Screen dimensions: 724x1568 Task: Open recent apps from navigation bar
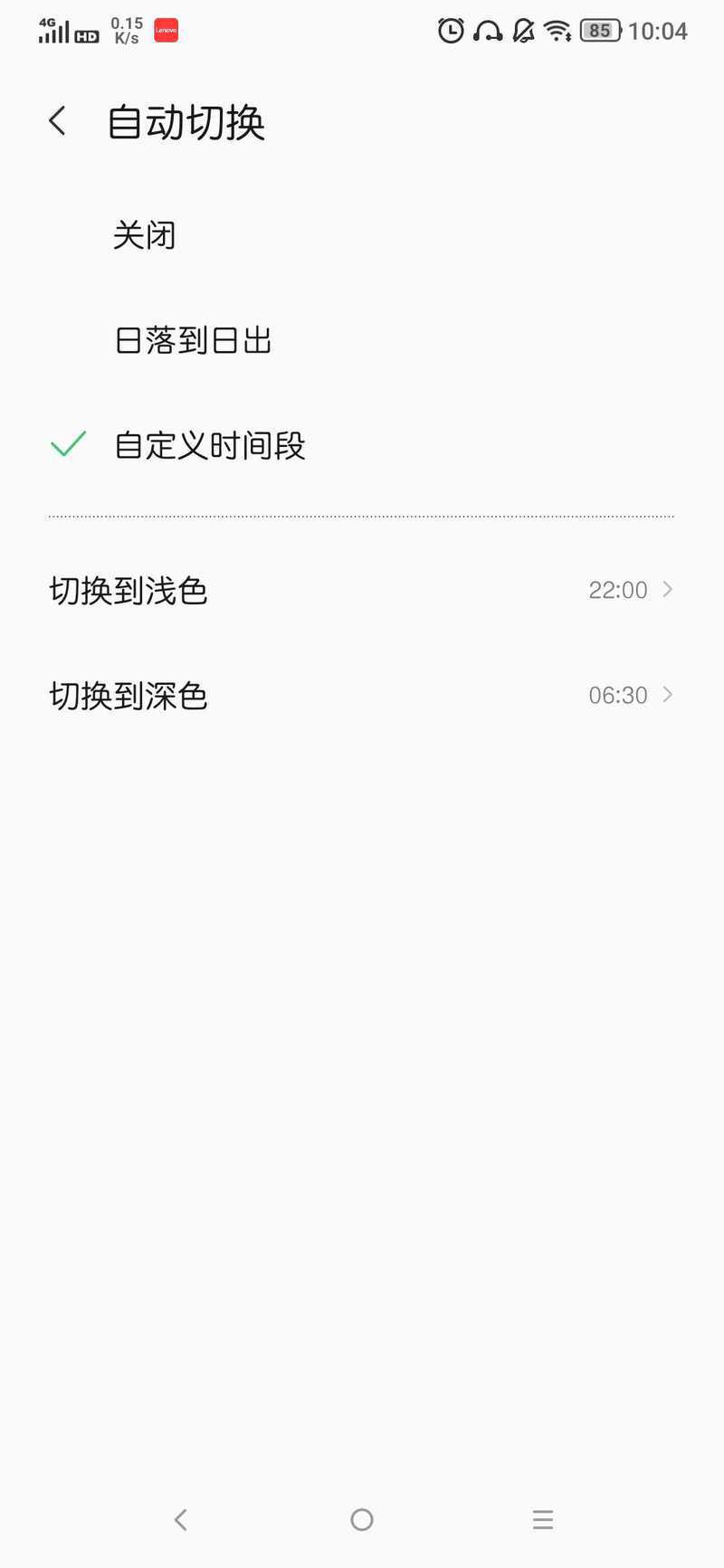coord(543,1519)
